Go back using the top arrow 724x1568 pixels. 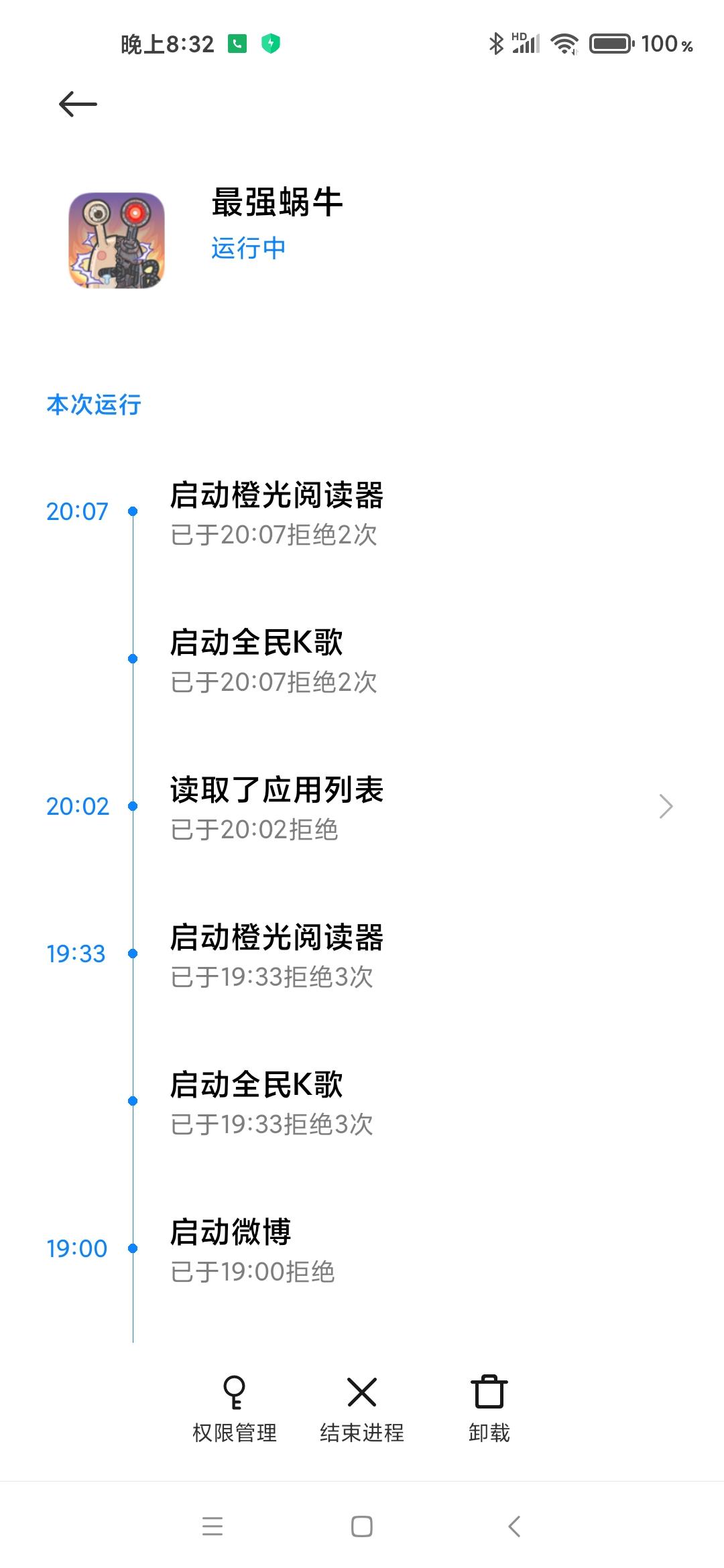click(x=78, y=105)
